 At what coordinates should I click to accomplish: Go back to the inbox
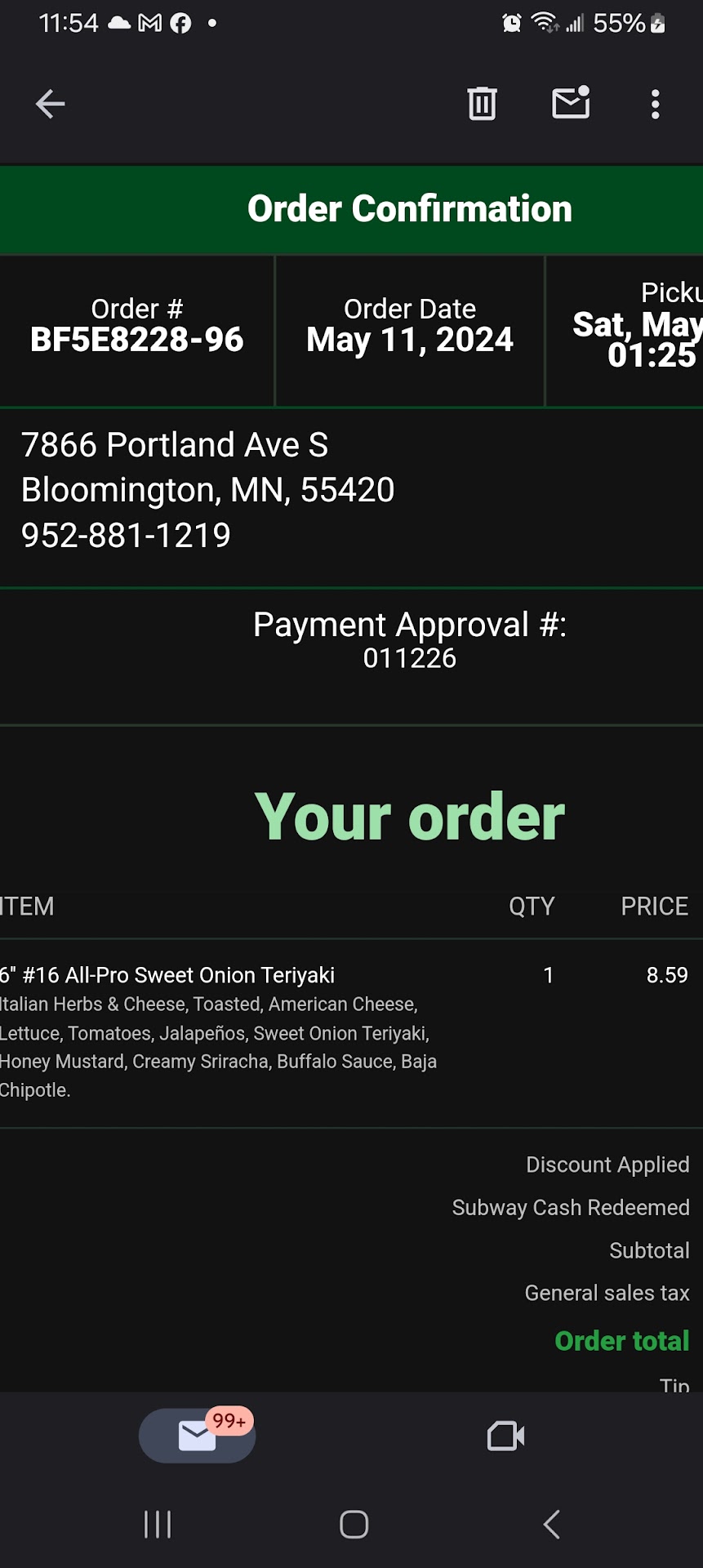point(50,104)
